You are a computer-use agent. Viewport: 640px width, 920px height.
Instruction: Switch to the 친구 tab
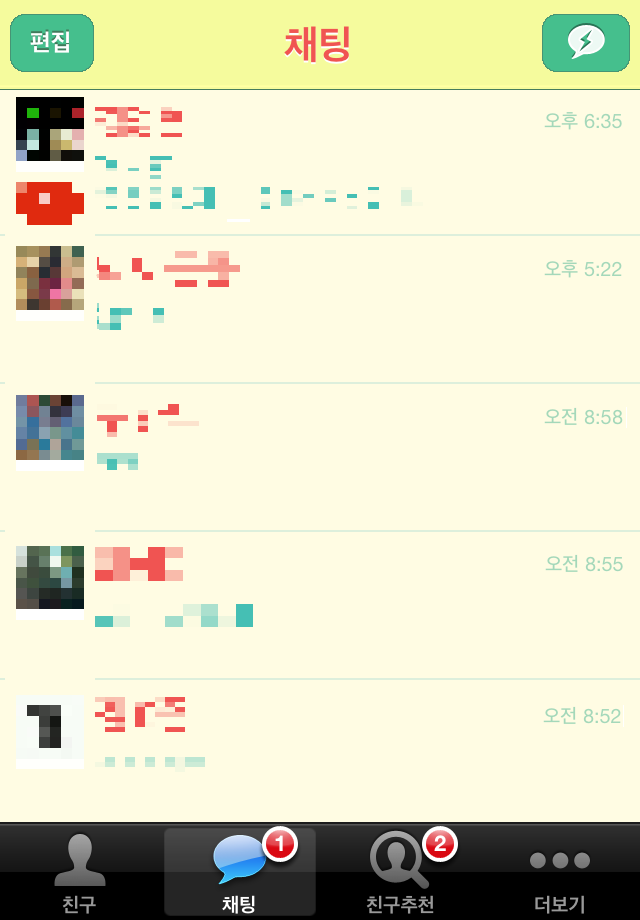click(x=80, y=872)
